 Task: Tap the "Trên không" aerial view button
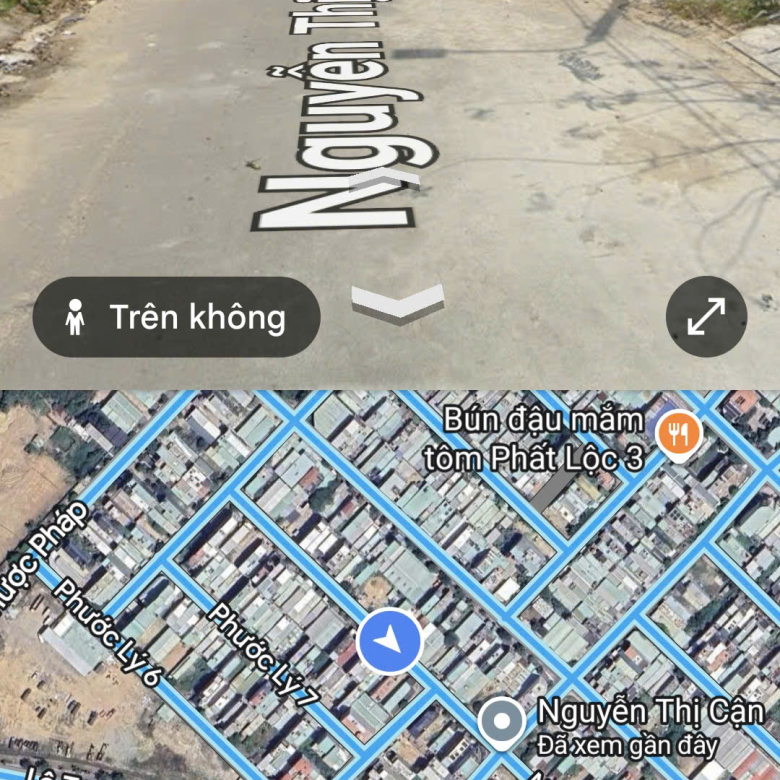pyautogui.click(x=176, y=317)
